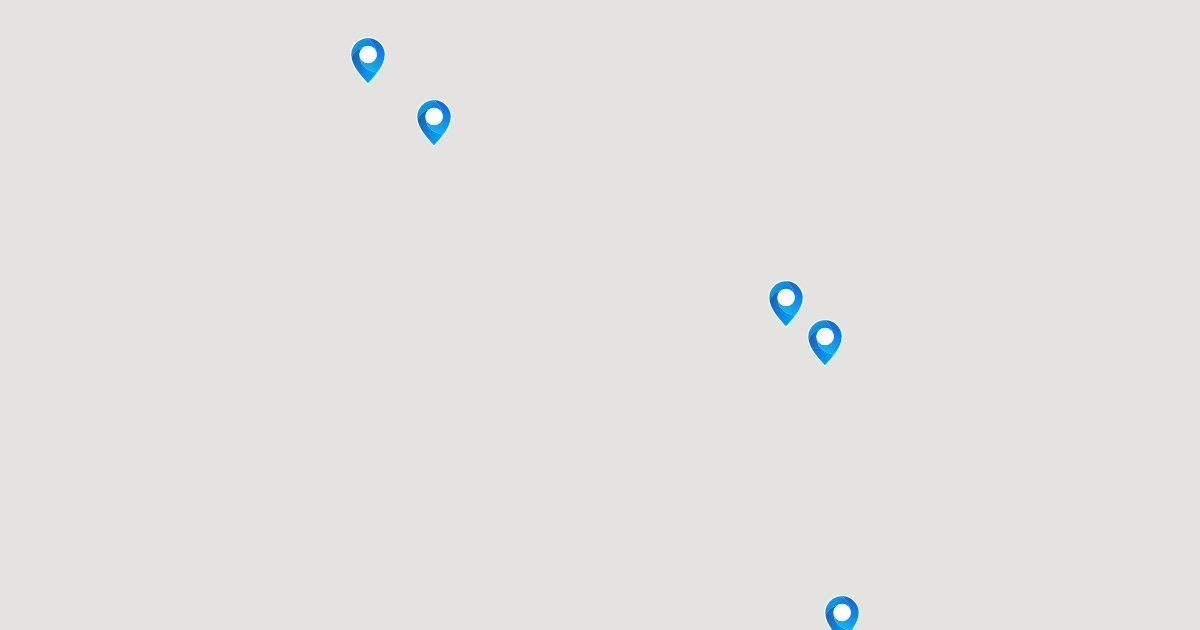Select the lower pin of the middle pair
This screenshot has height=630, width=1200.
(825, 340)
